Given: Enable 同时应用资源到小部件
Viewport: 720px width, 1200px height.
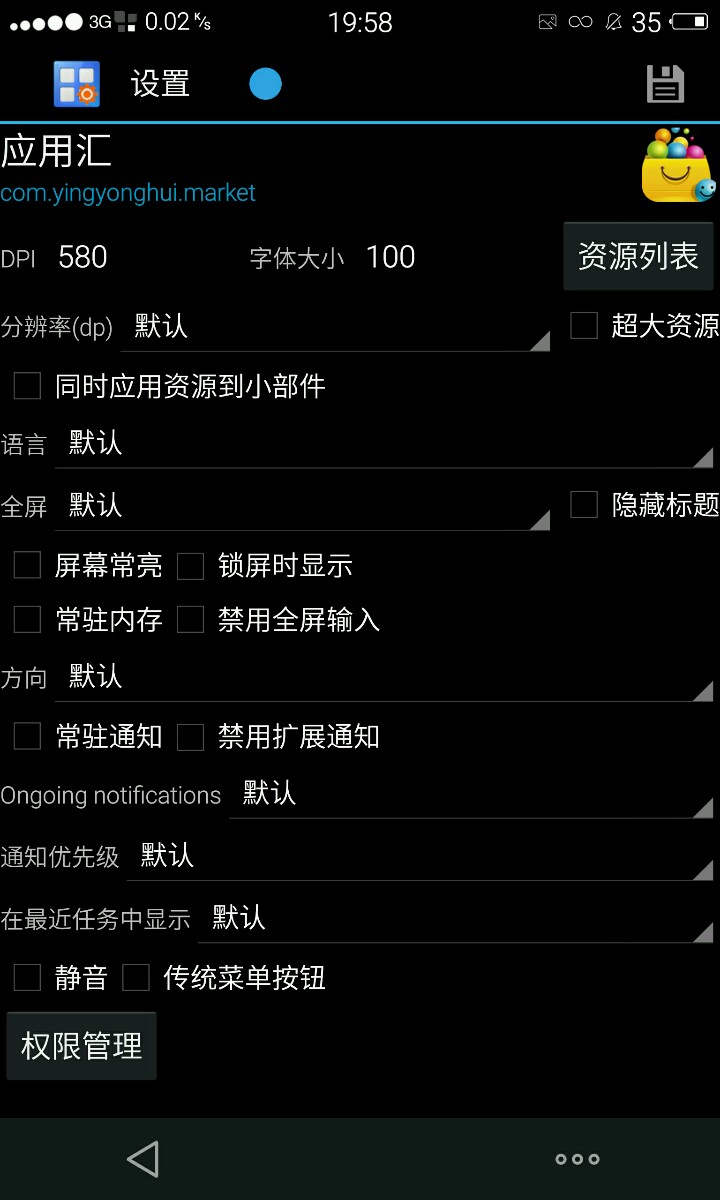Looking at the screenshot, I should coord(27,386).
